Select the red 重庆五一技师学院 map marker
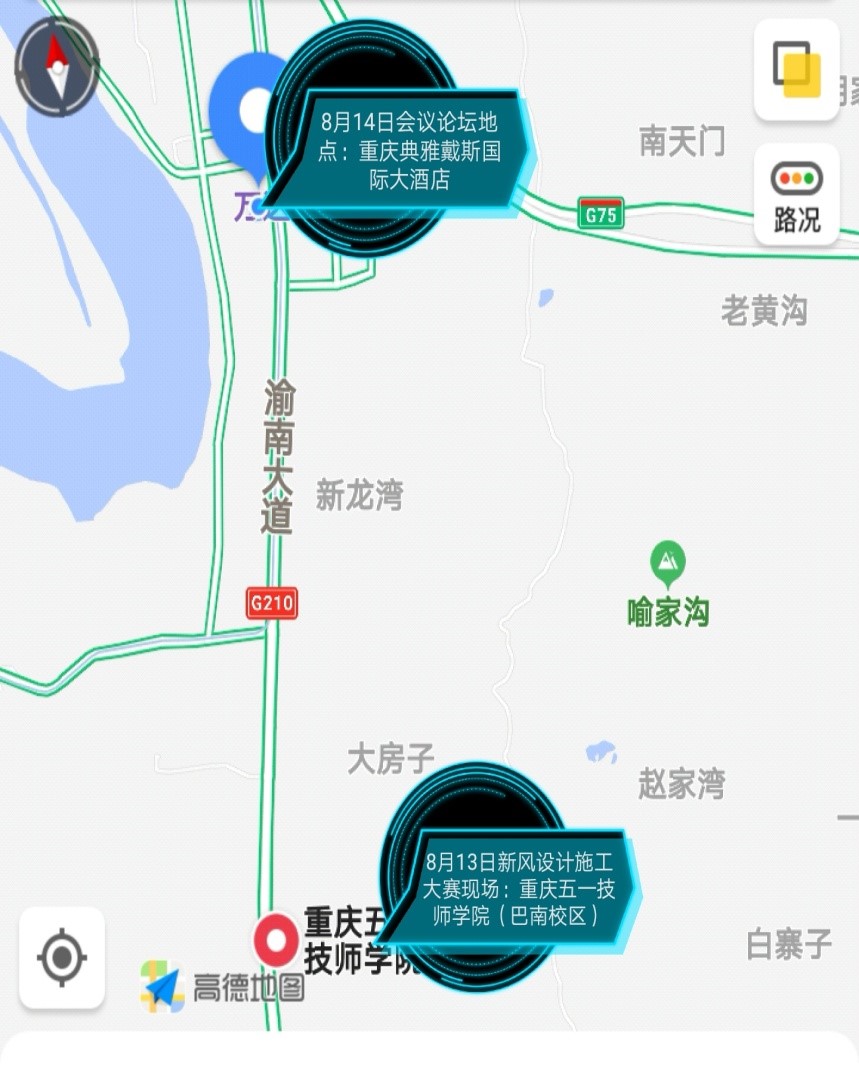Image resolution: width=859 pixels, height=1084 pixels. tap(275, 940)
